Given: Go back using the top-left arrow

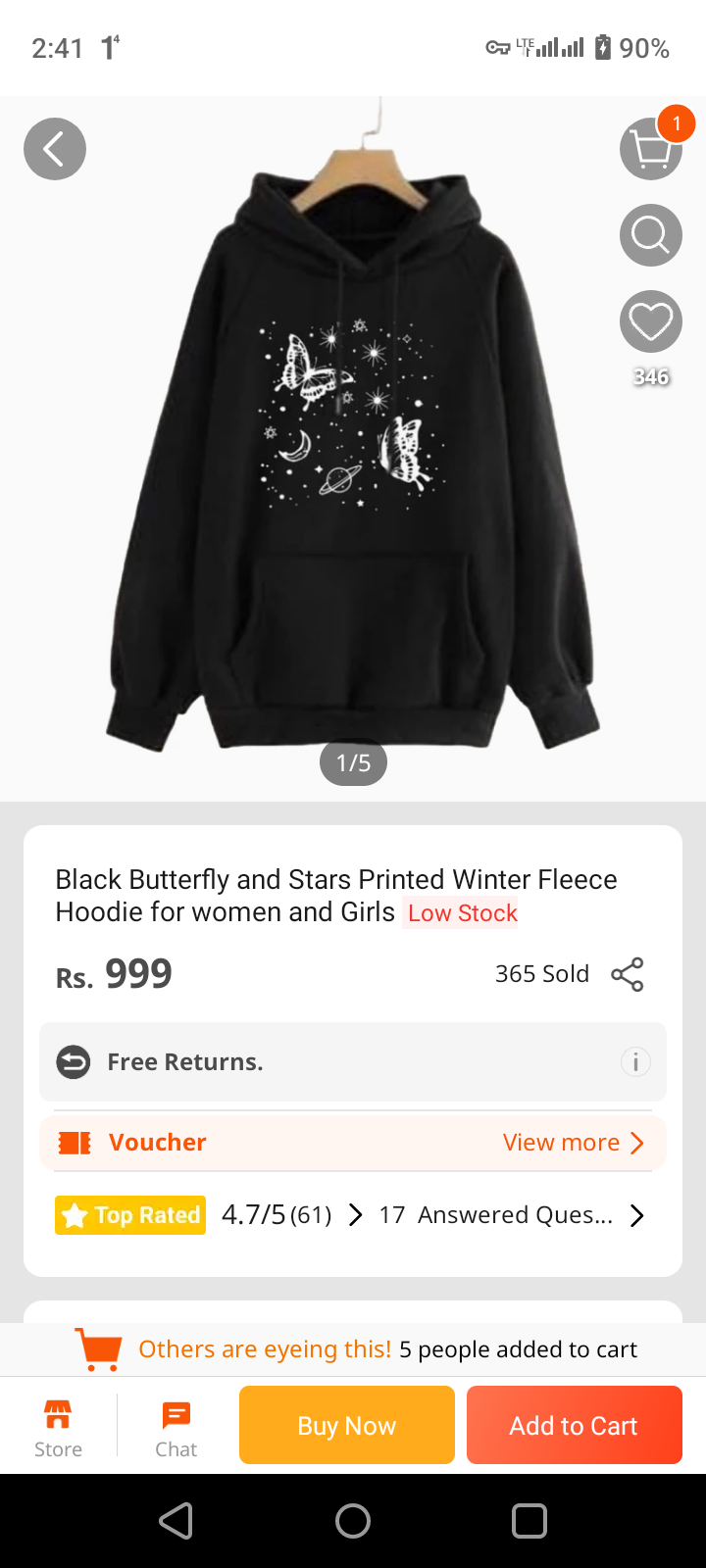Looking at the screenshot, I should [x=55, y=149].
